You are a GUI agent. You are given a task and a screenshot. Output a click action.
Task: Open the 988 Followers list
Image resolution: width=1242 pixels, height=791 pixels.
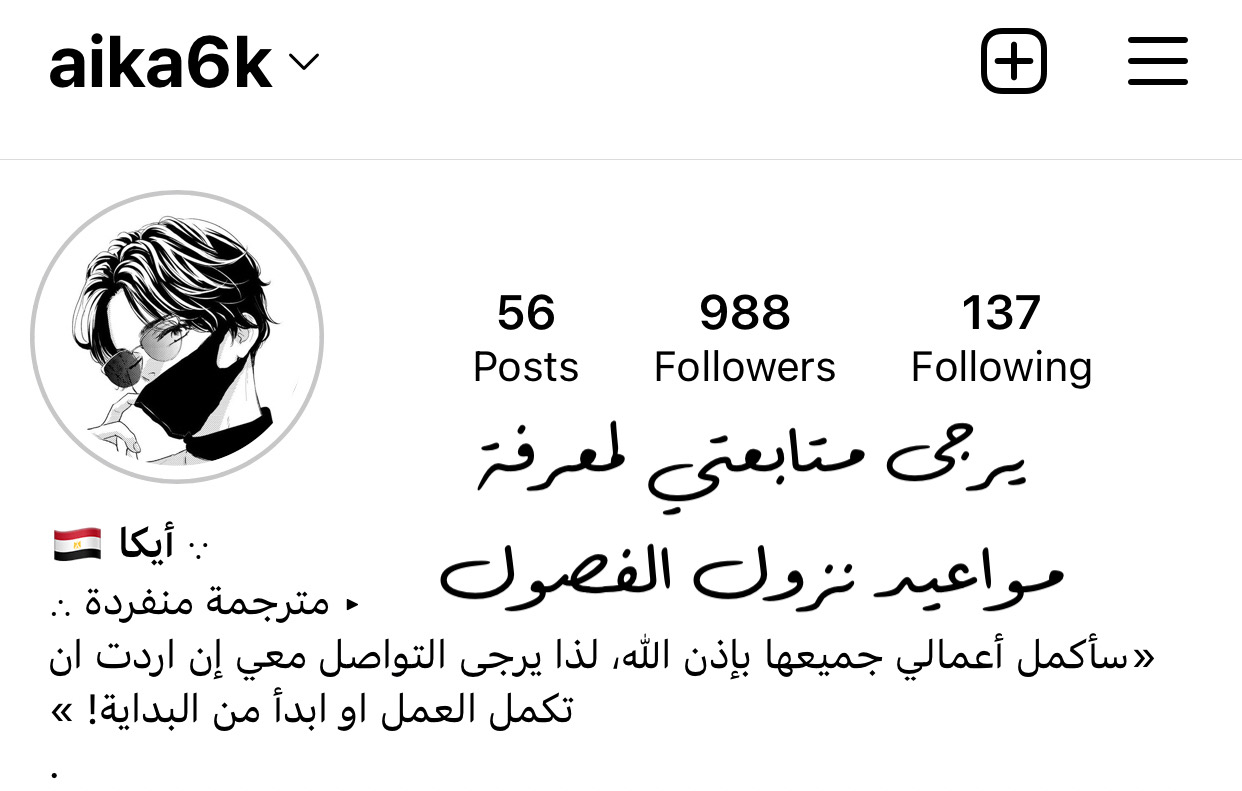744,340
